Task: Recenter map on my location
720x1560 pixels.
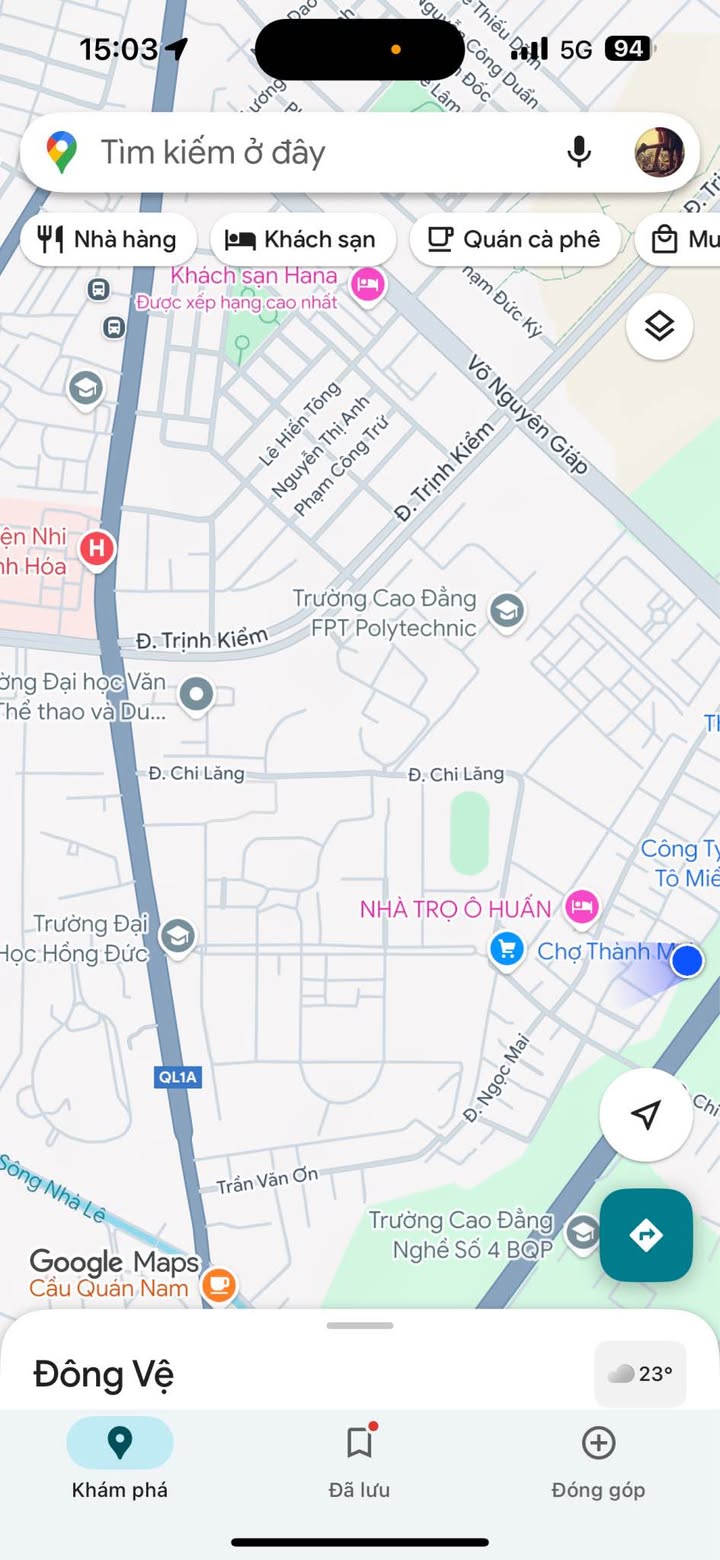Action: coord(646,1114)
